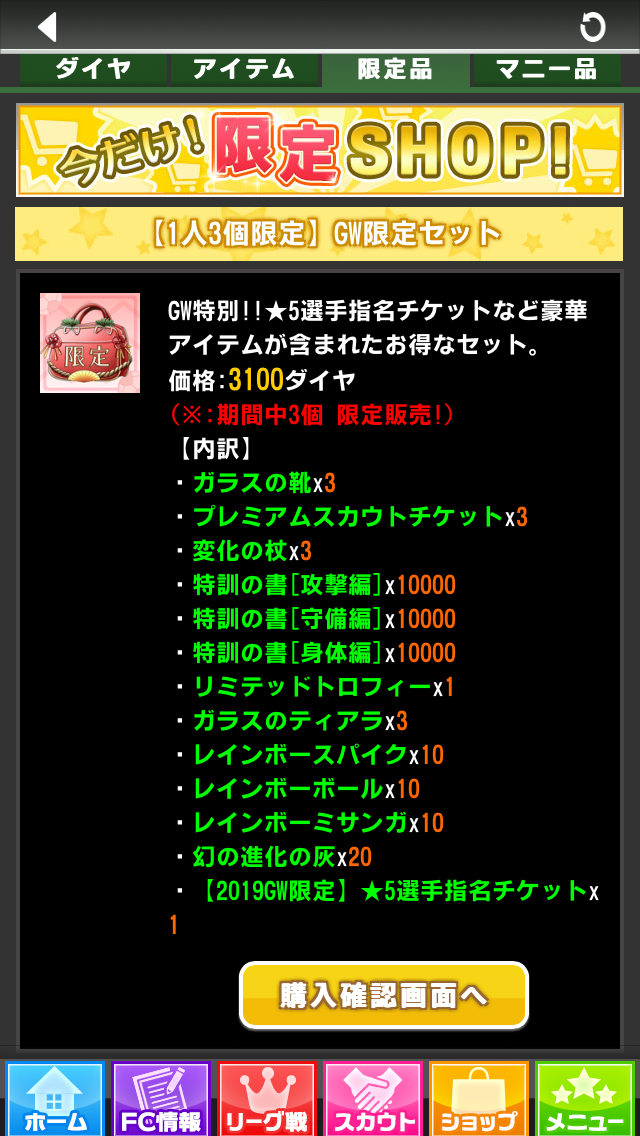Open FC情報 in the bottom bar

click(161, 1099)
